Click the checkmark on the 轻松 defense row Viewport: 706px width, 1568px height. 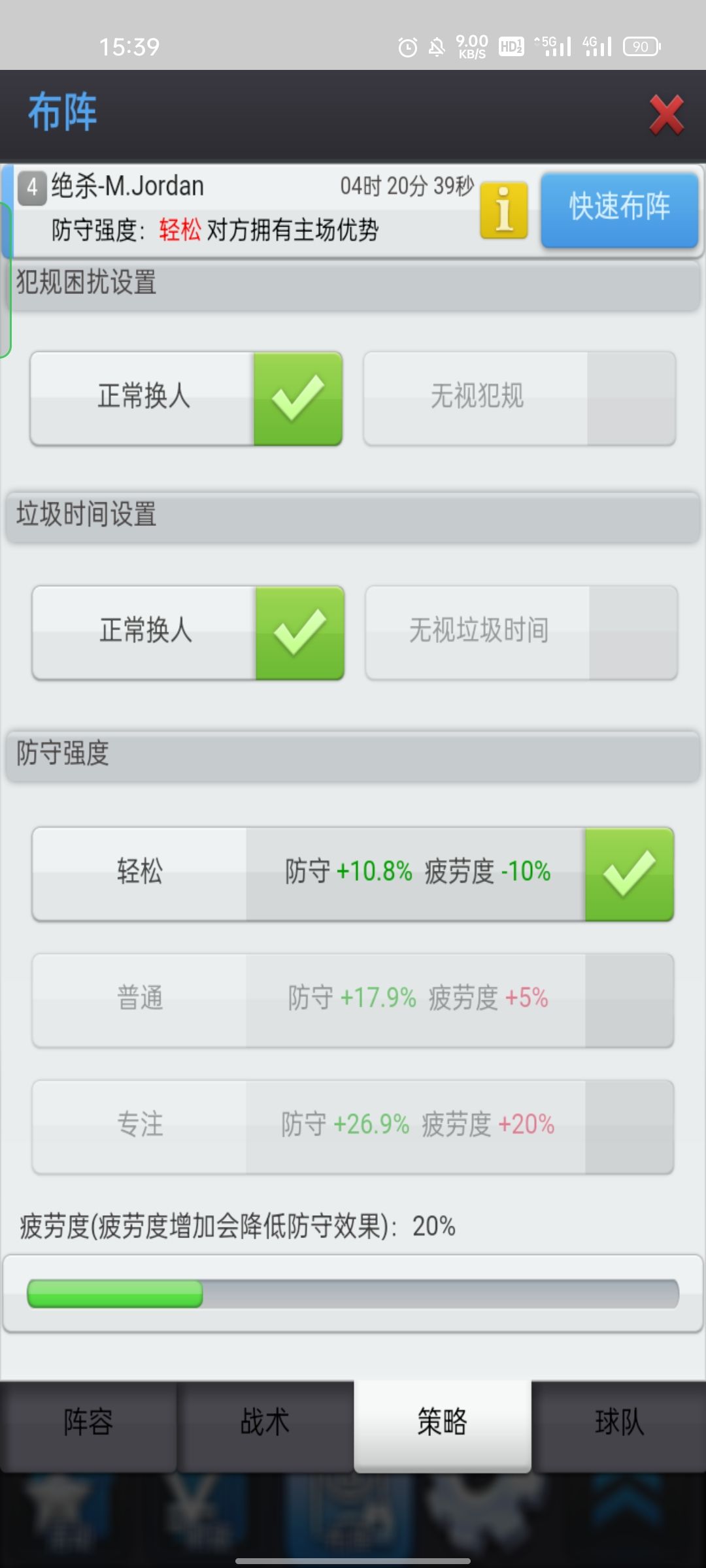point(629,874)
